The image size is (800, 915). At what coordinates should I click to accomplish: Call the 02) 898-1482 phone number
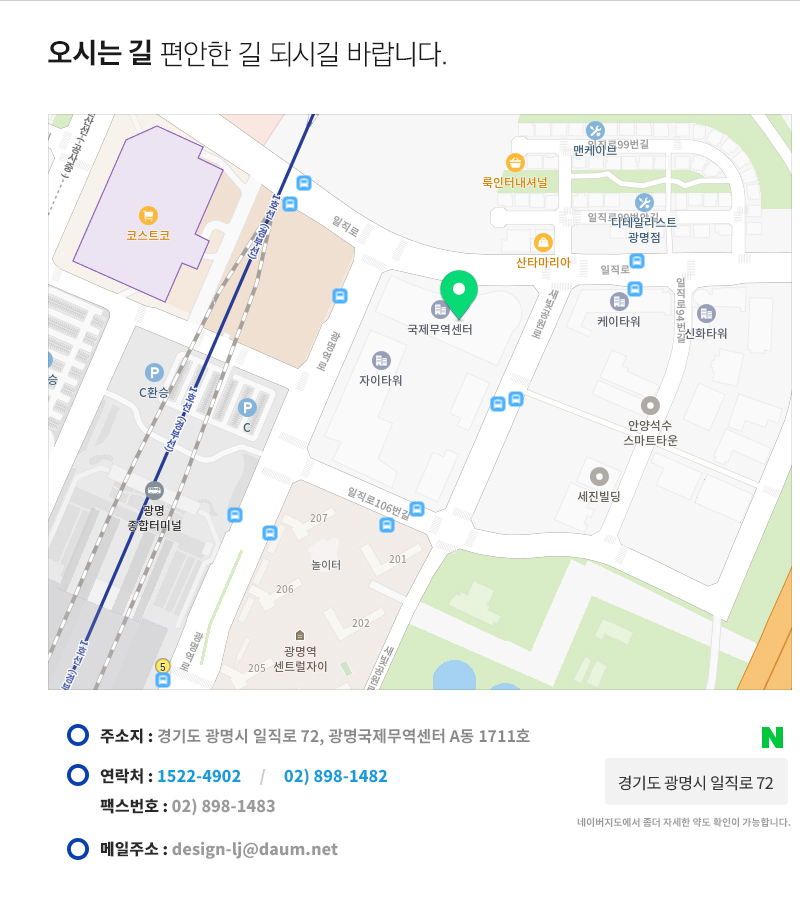point(335,776)
